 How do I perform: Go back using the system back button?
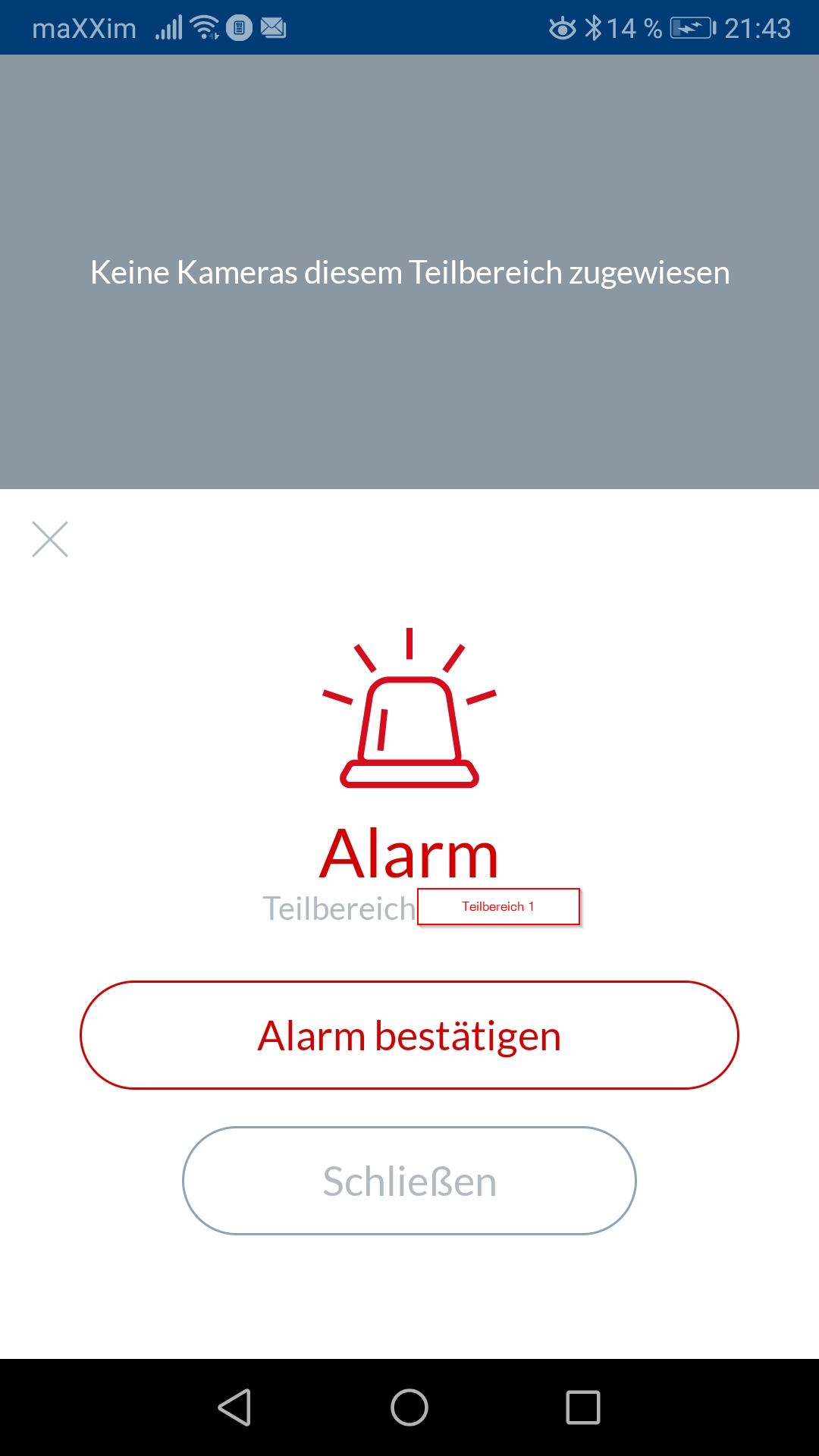point(234,1407)
